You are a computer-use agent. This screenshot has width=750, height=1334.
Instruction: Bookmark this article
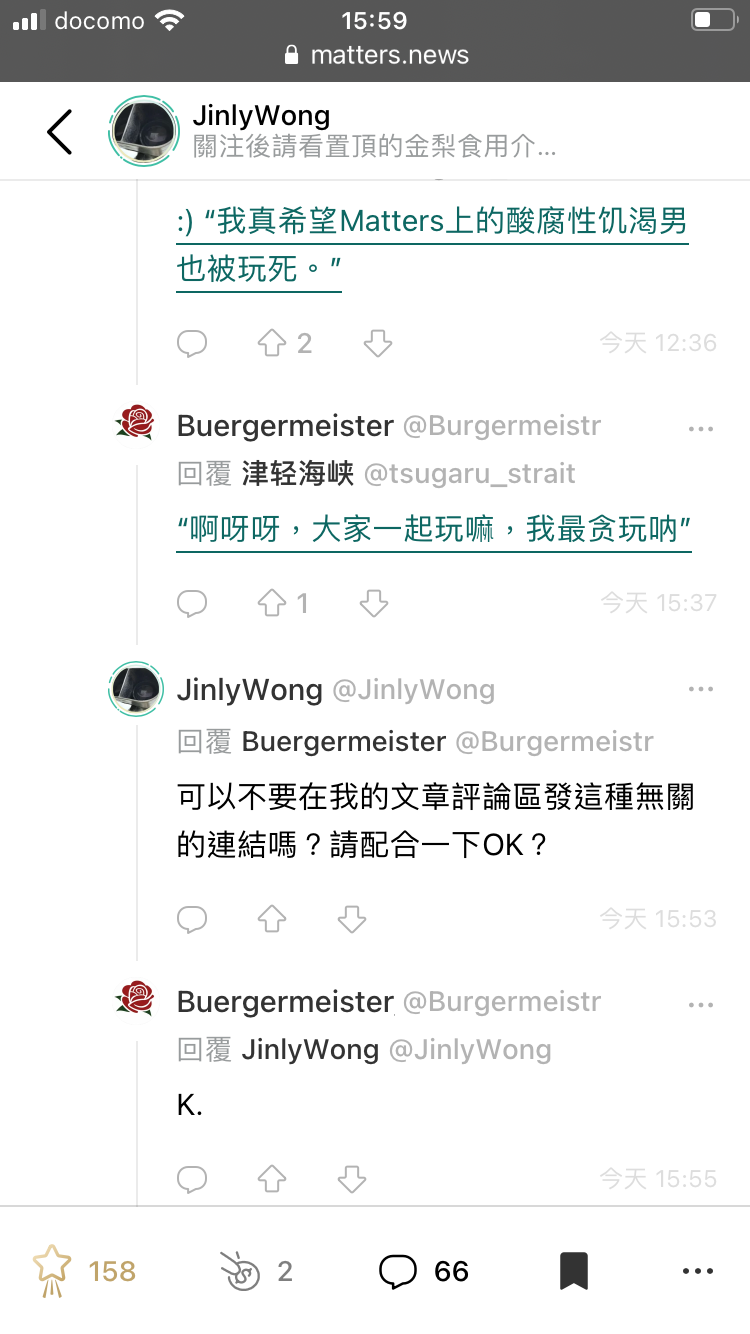click(x=573, y=1271)
